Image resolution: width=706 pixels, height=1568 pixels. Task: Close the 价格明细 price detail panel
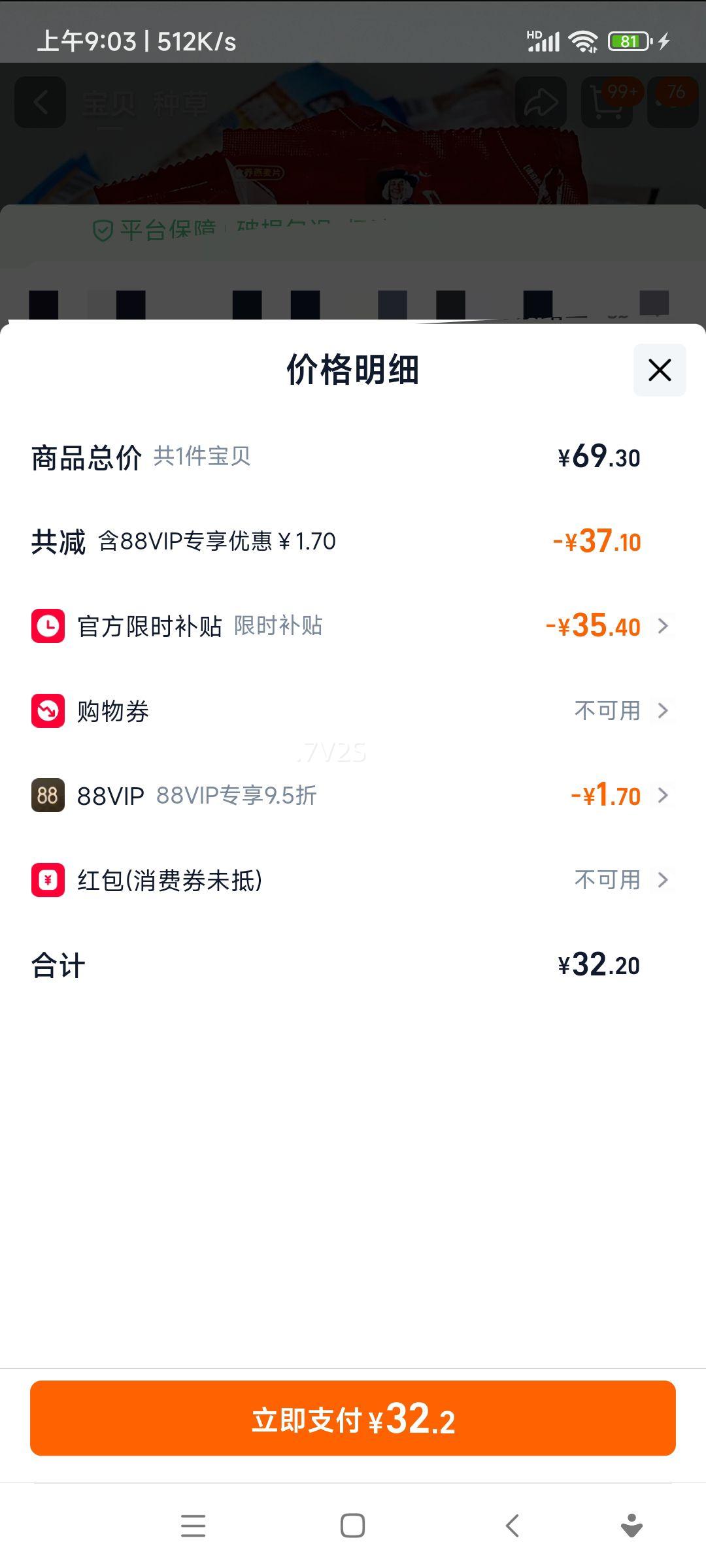(658, 370)
